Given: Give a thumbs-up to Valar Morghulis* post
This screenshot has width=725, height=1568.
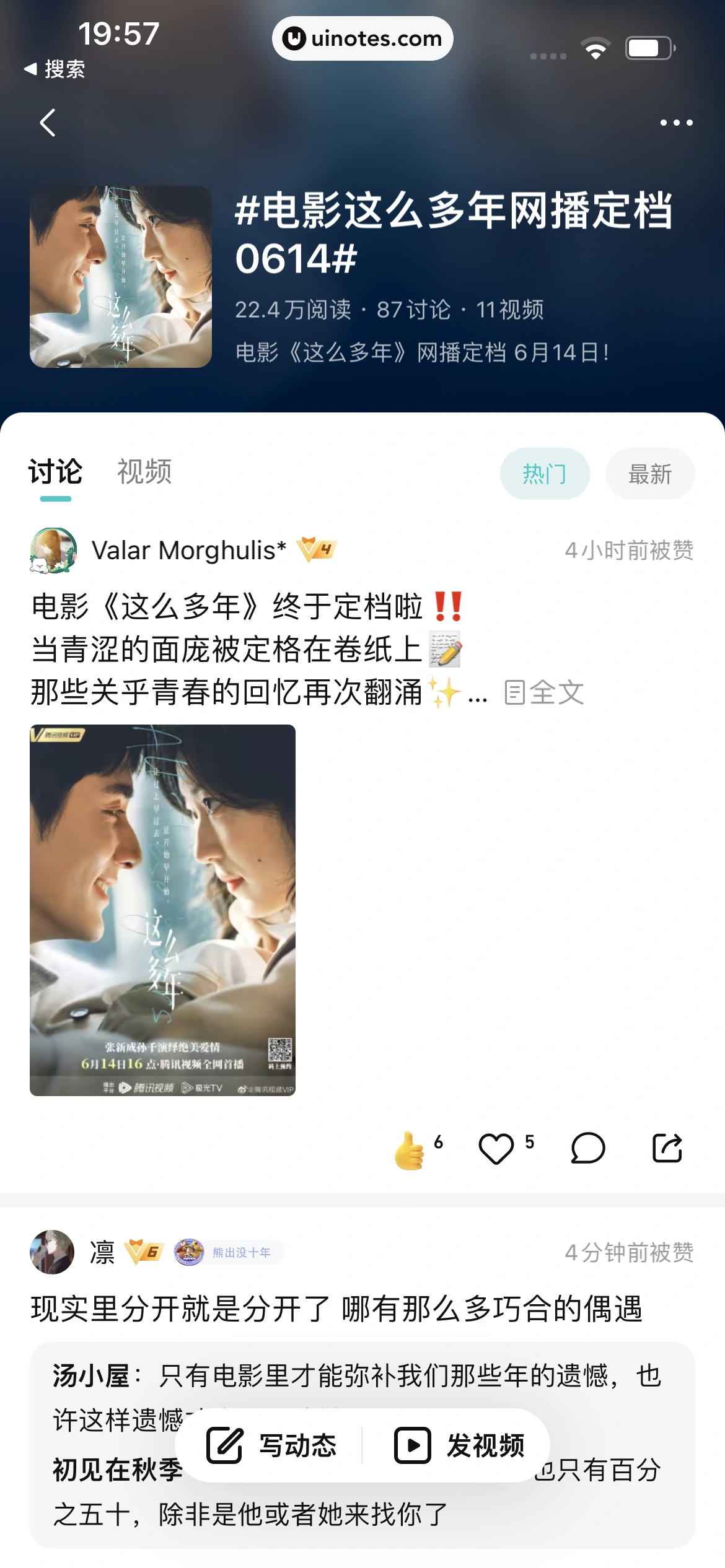Looking at the screenshot, I should pyautogui.click(x=410, y=1149).
